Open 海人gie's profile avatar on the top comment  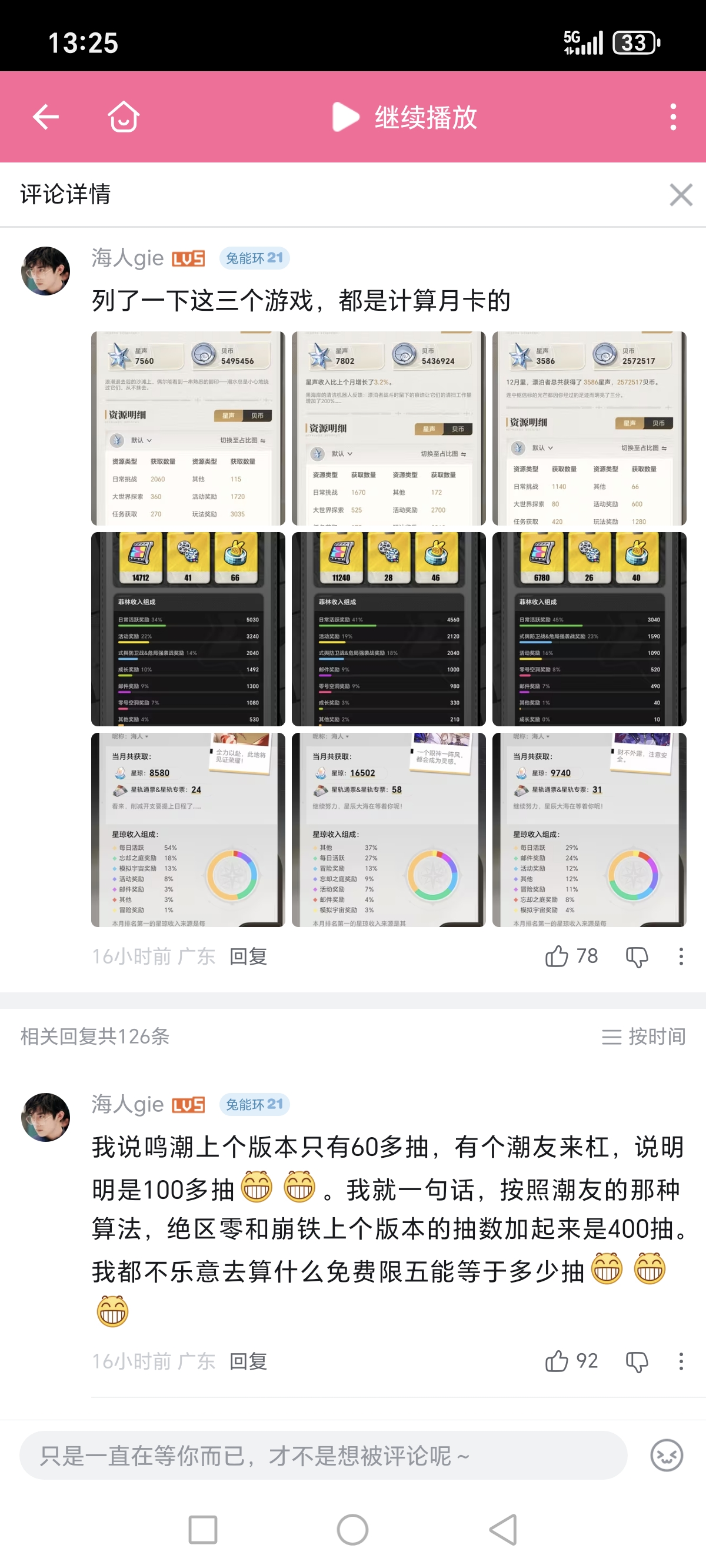tap(46, 271)
